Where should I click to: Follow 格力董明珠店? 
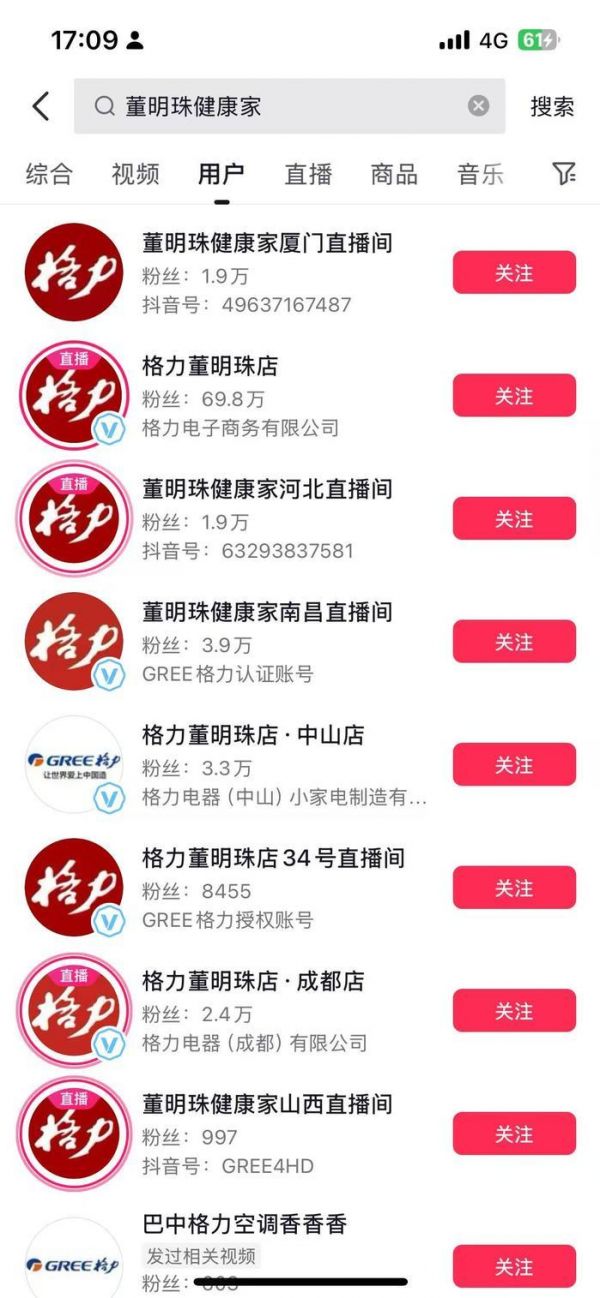click(x=514, y=396)
